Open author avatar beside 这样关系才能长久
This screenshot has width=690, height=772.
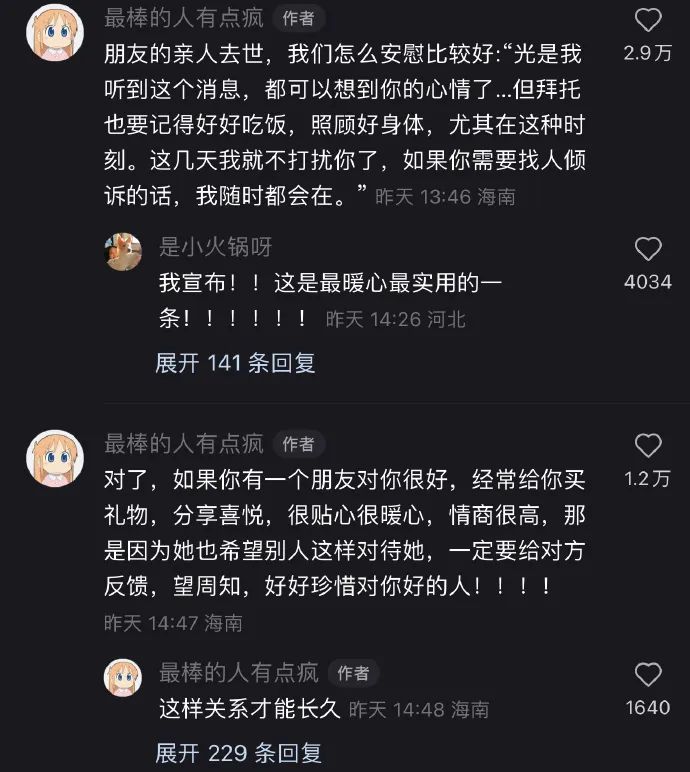[123, 678]
